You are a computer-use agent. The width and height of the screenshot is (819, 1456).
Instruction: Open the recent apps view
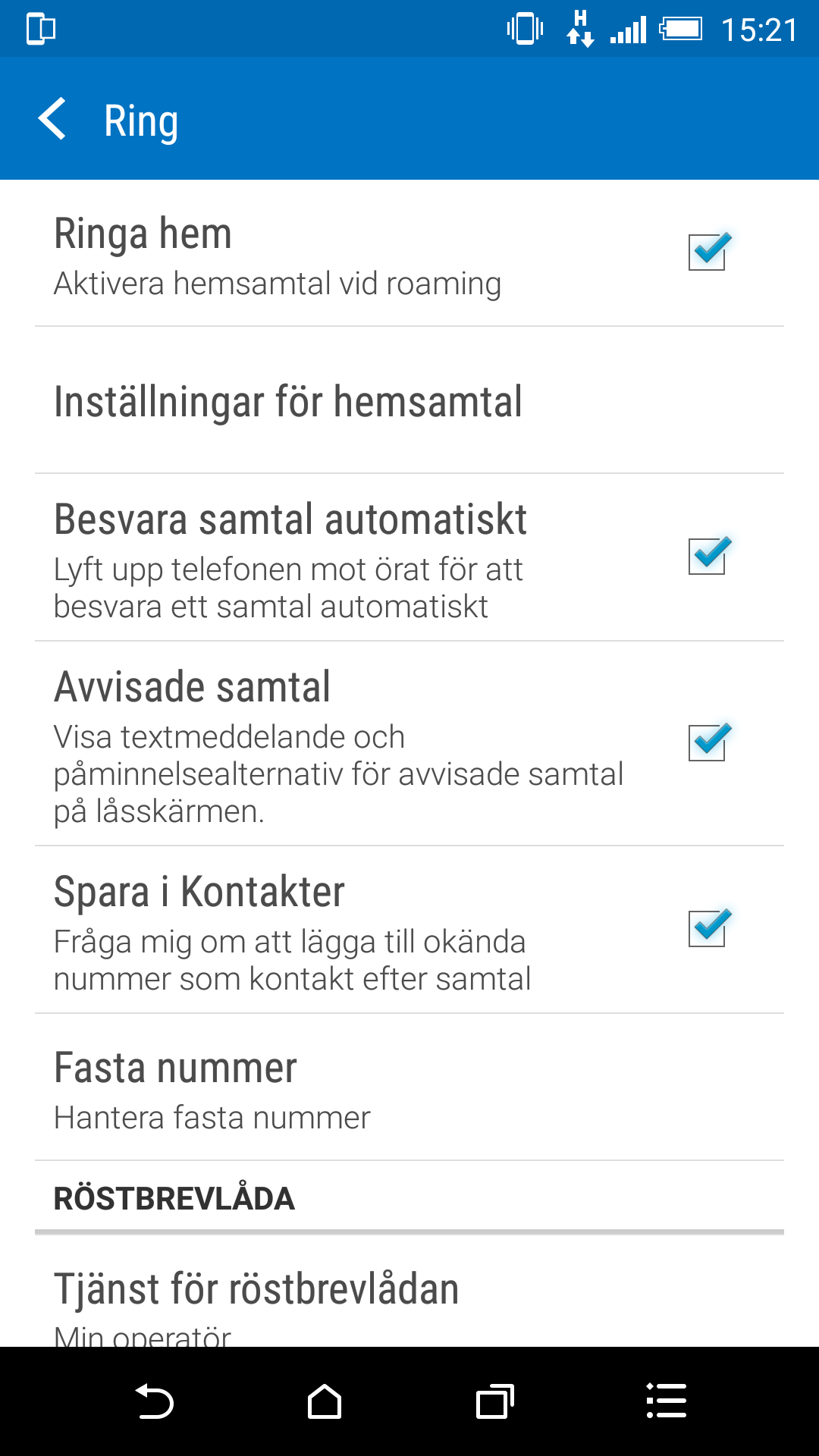pyautogui.click(x=495, y=1401)
